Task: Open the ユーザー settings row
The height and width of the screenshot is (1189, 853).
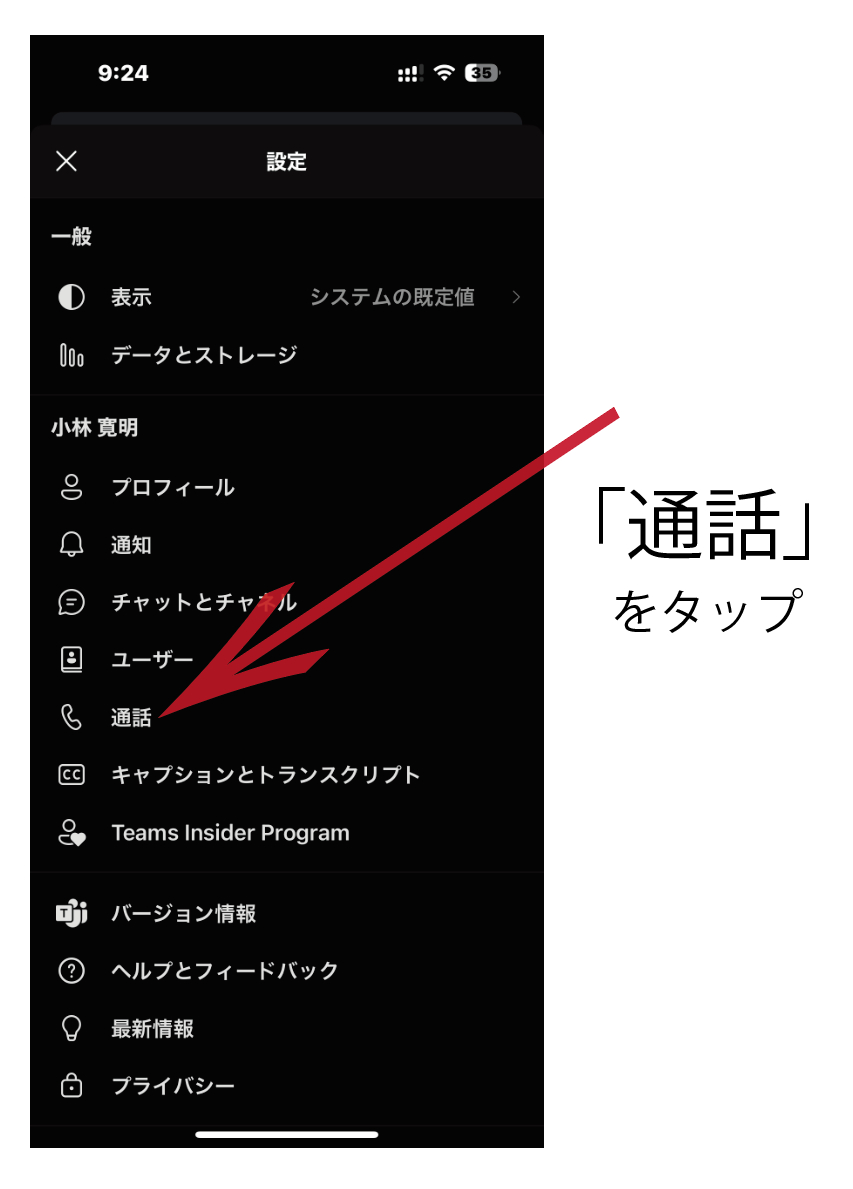Action: click(x=152, y=660)
